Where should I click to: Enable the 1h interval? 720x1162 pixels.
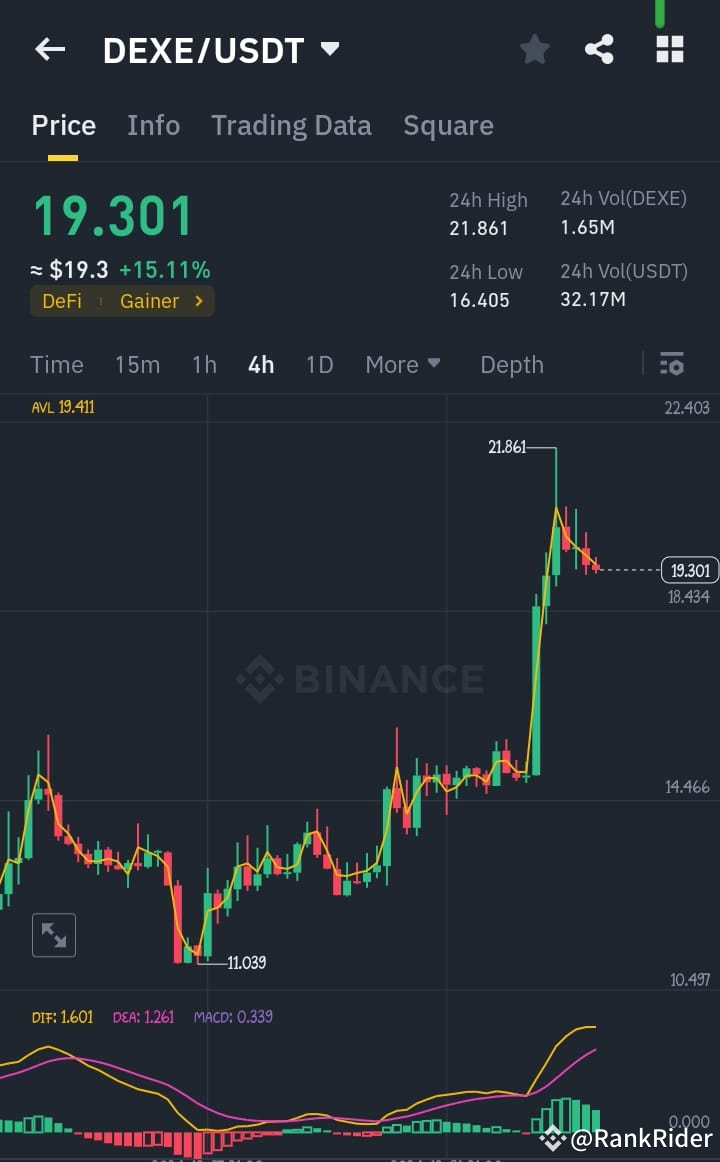204,364
